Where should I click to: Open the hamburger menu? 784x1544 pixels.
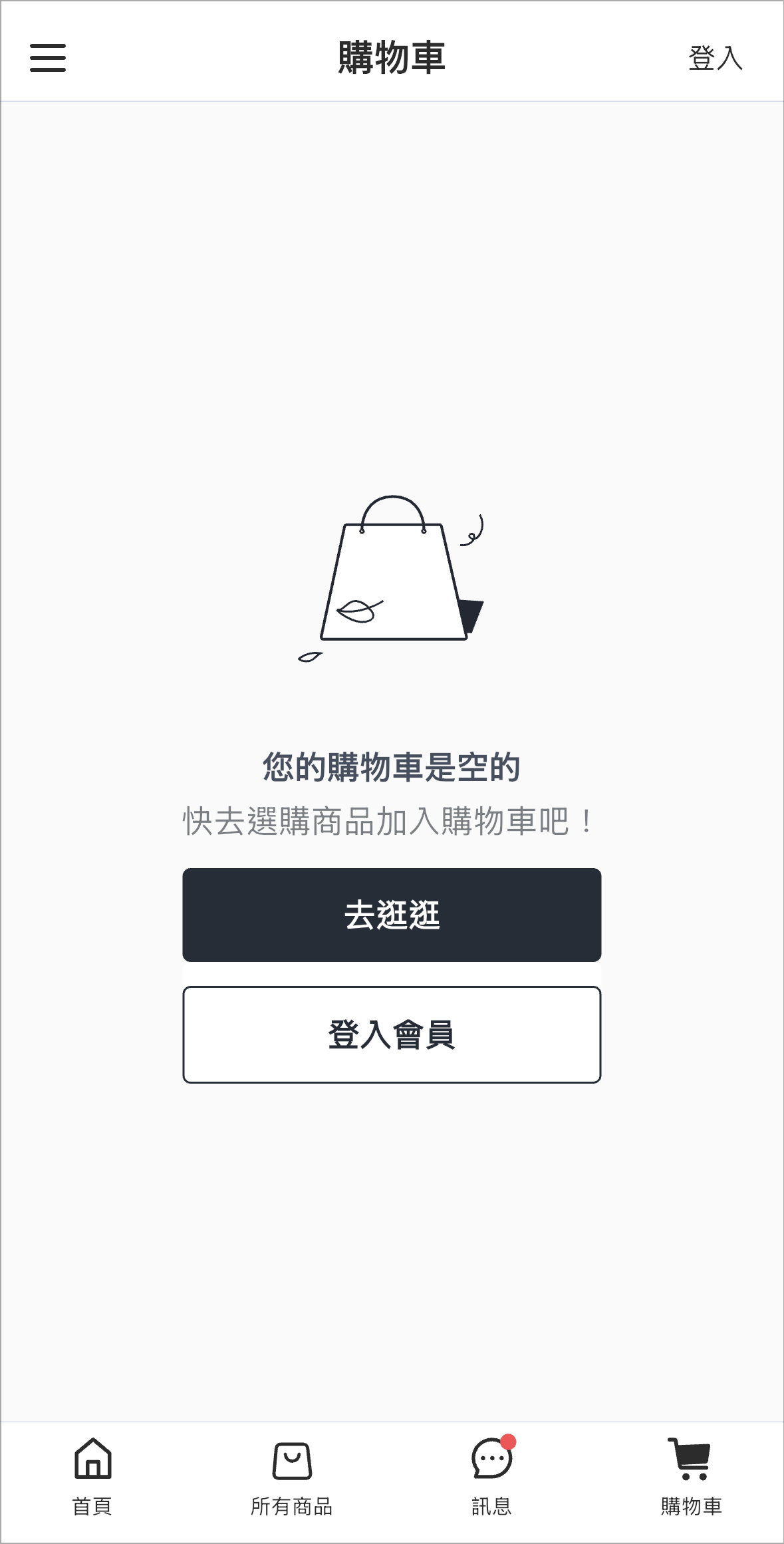pyautogui.click(x=48, y=58)
